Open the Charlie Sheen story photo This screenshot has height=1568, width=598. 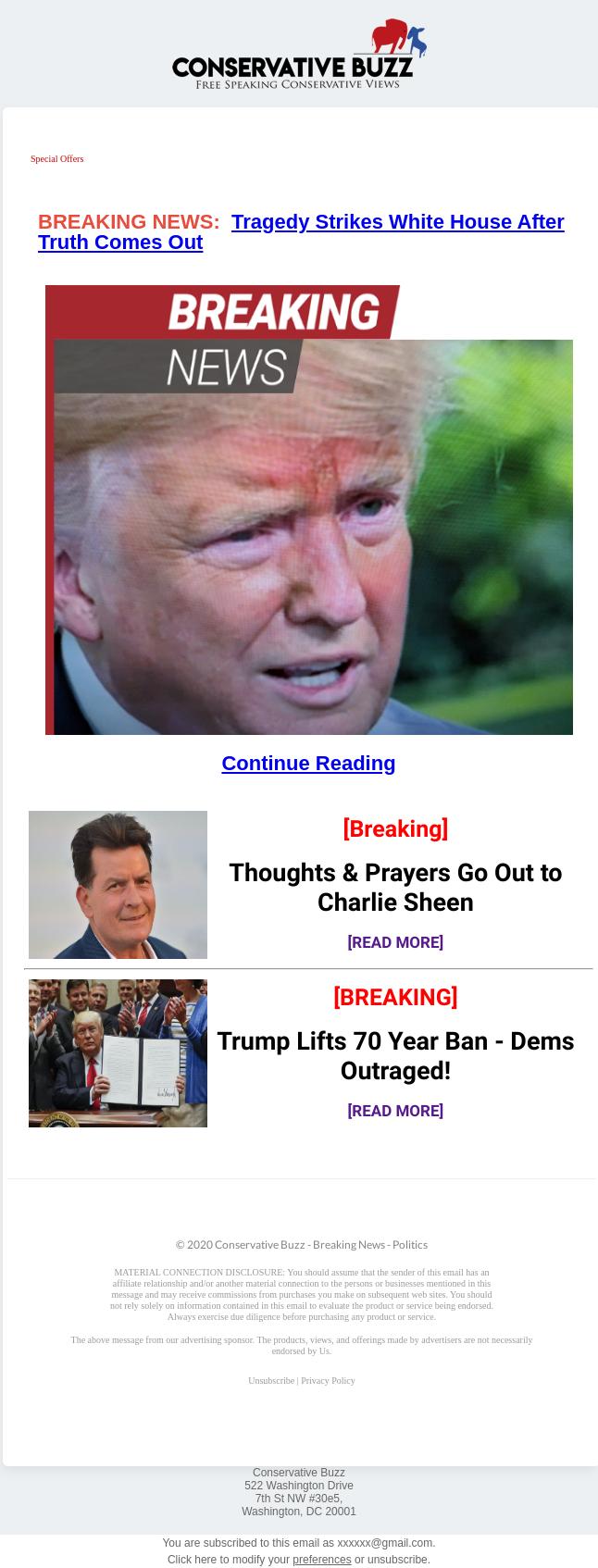coord(118,885)
